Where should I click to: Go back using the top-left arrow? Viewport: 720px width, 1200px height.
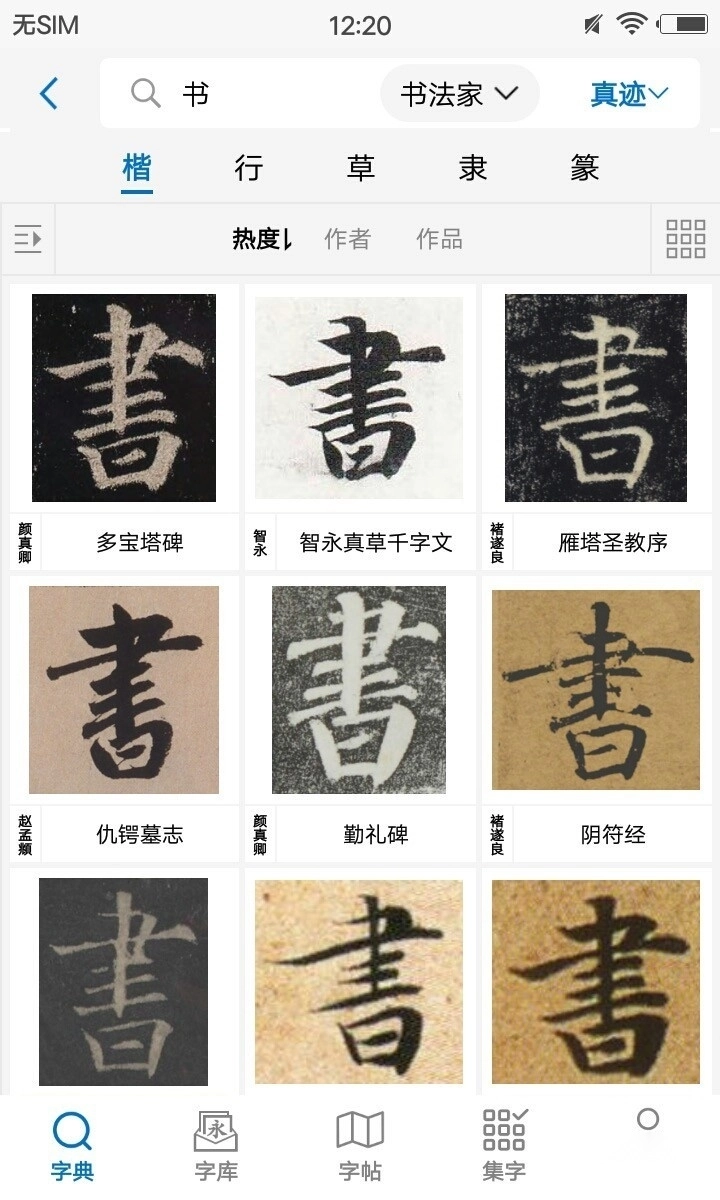[x=49, y=94]
